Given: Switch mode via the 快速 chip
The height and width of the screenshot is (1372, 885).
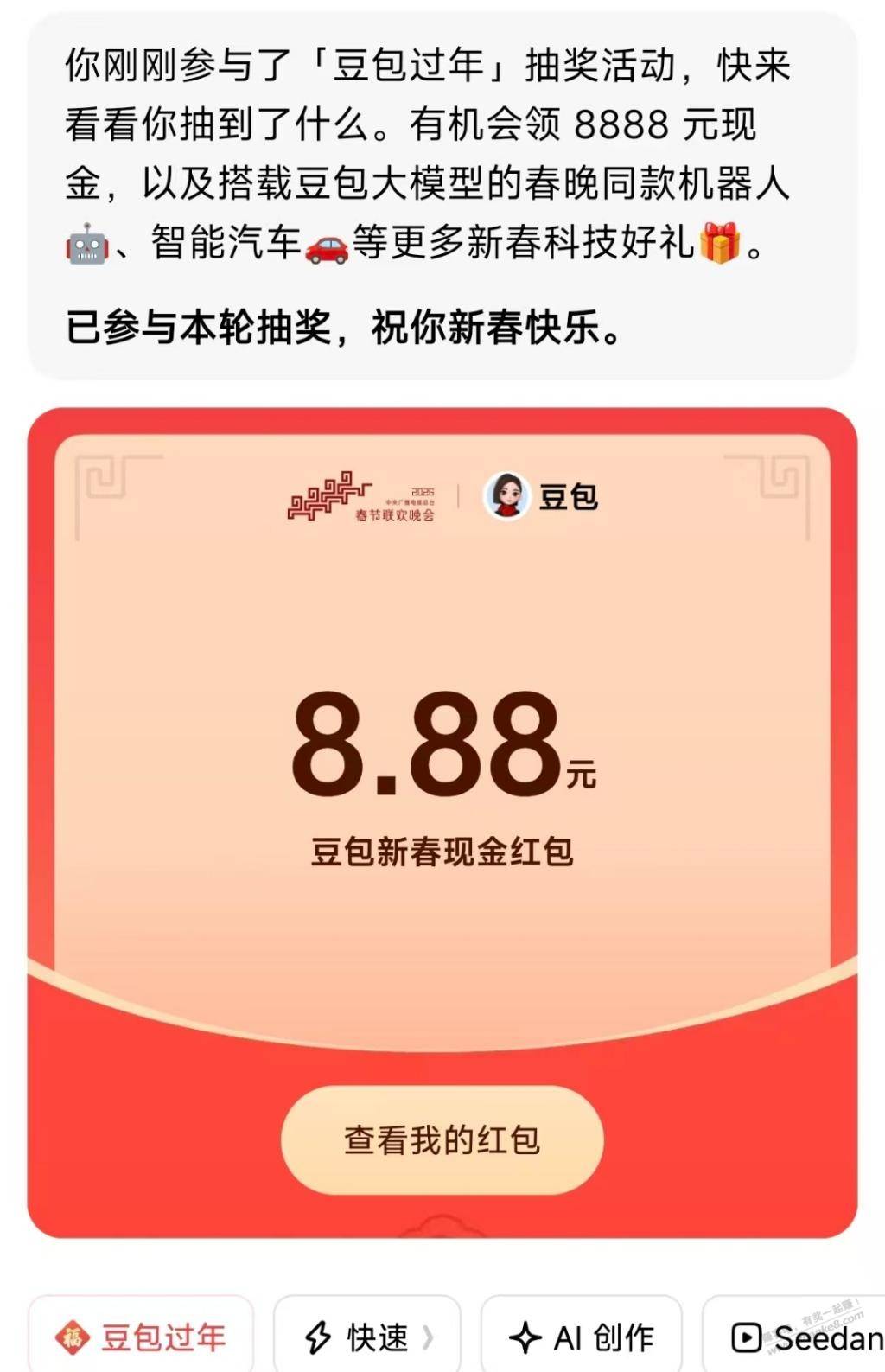Looking at the screenshot, I should [x=367, y=1337].
